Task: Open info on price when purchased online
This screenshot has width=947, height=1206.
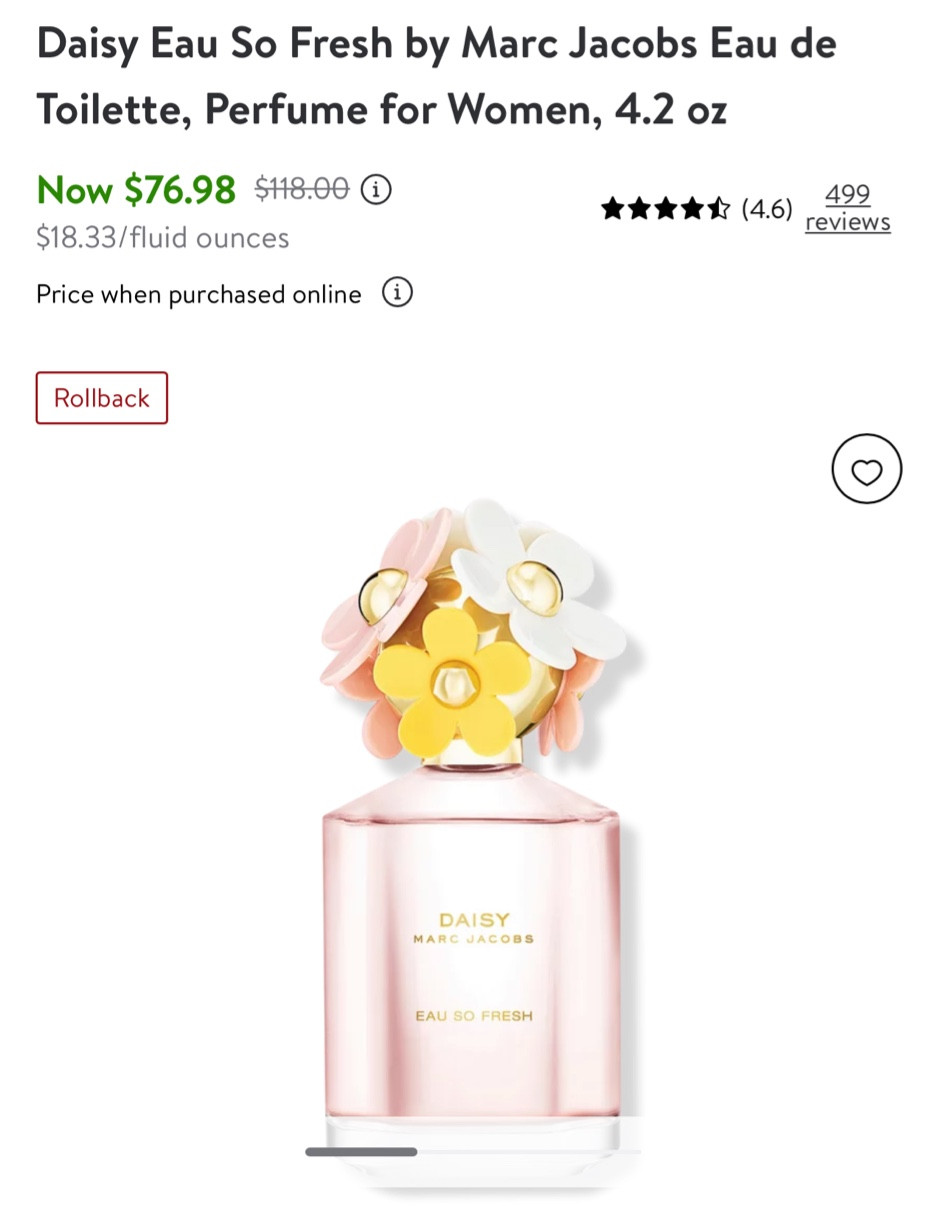Action: (397, 294)
